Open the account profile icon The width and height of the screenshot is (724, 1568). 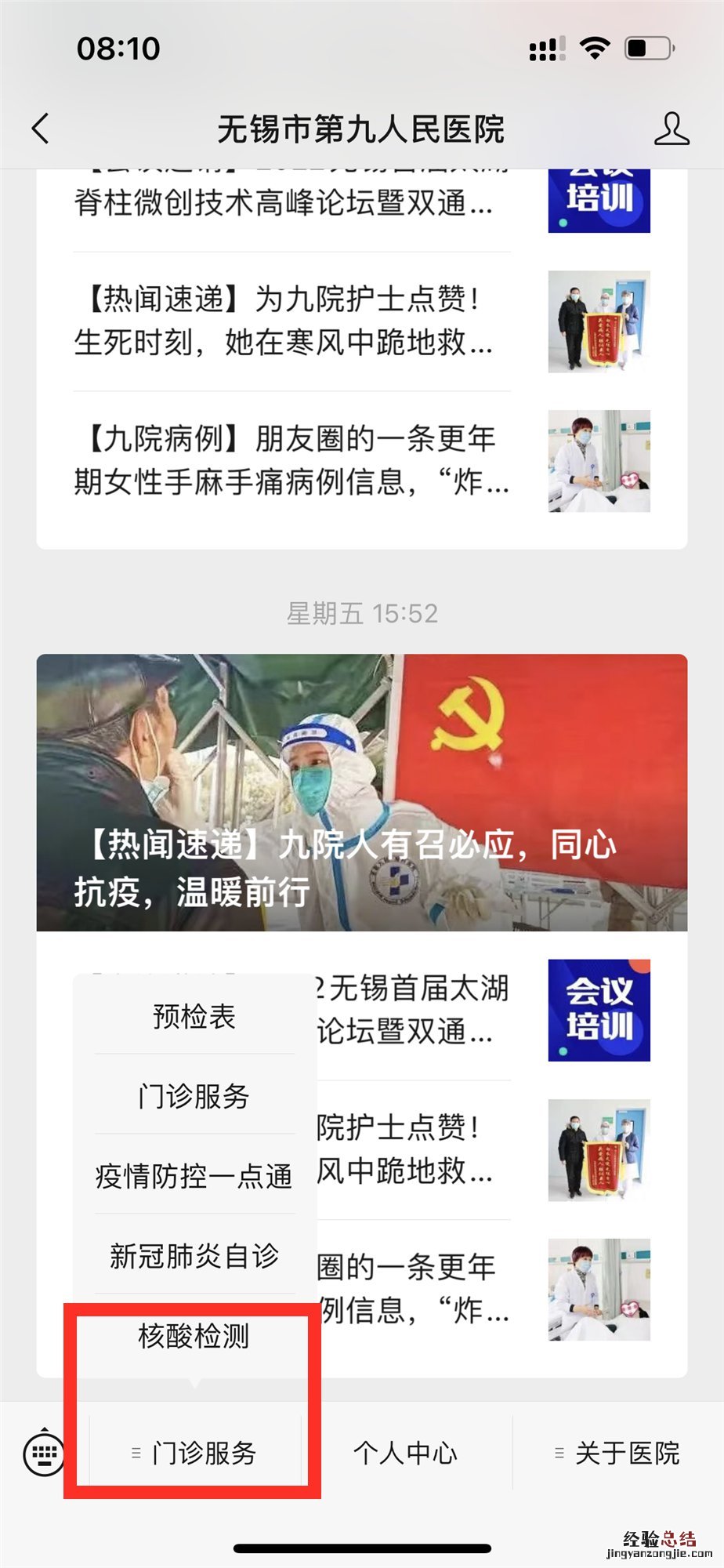[x=672, y=129]
